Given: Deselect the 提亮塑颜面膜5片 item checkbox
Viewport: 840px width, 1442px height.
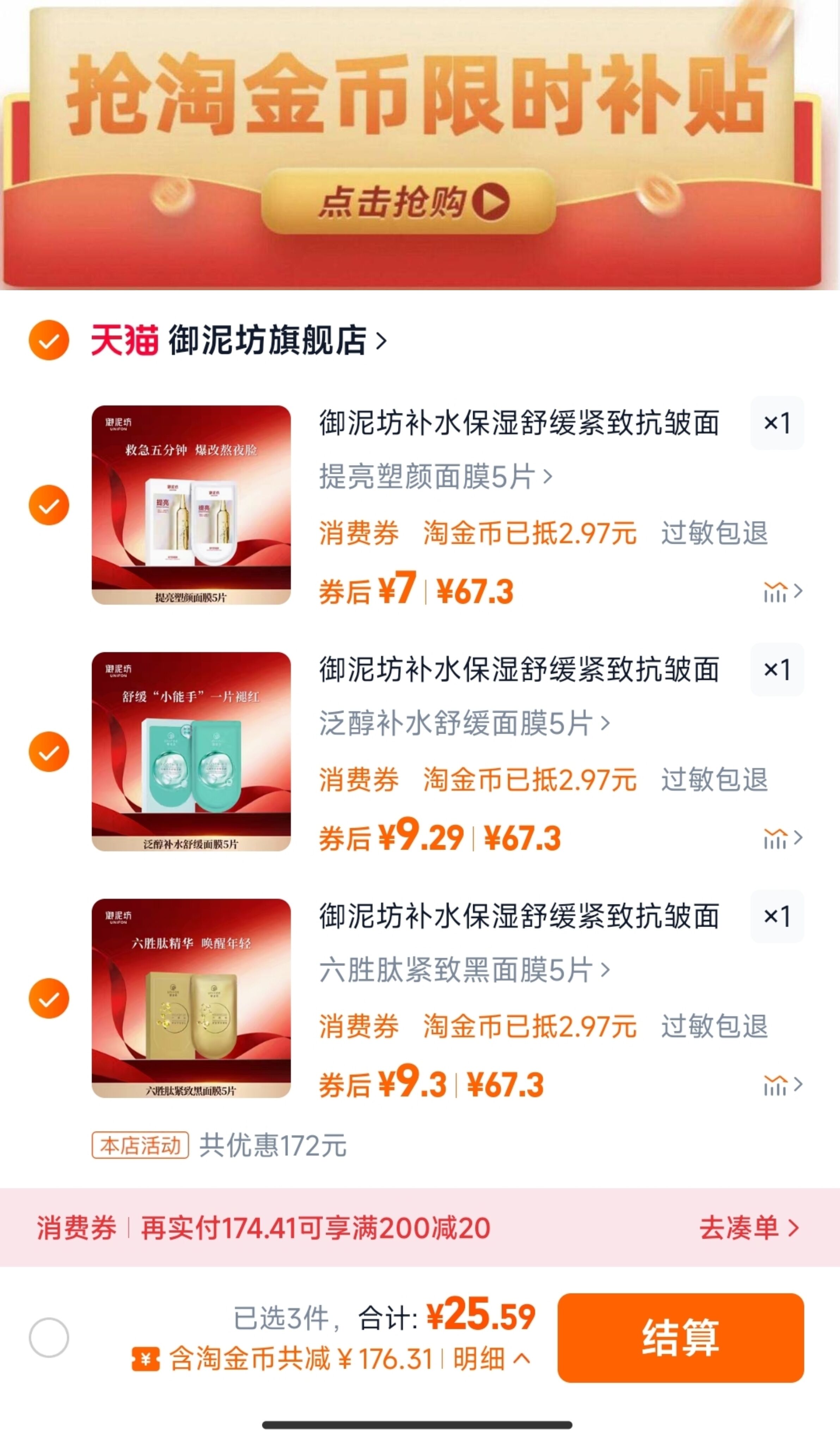Looking at the screenshot, I should [49, 505].
